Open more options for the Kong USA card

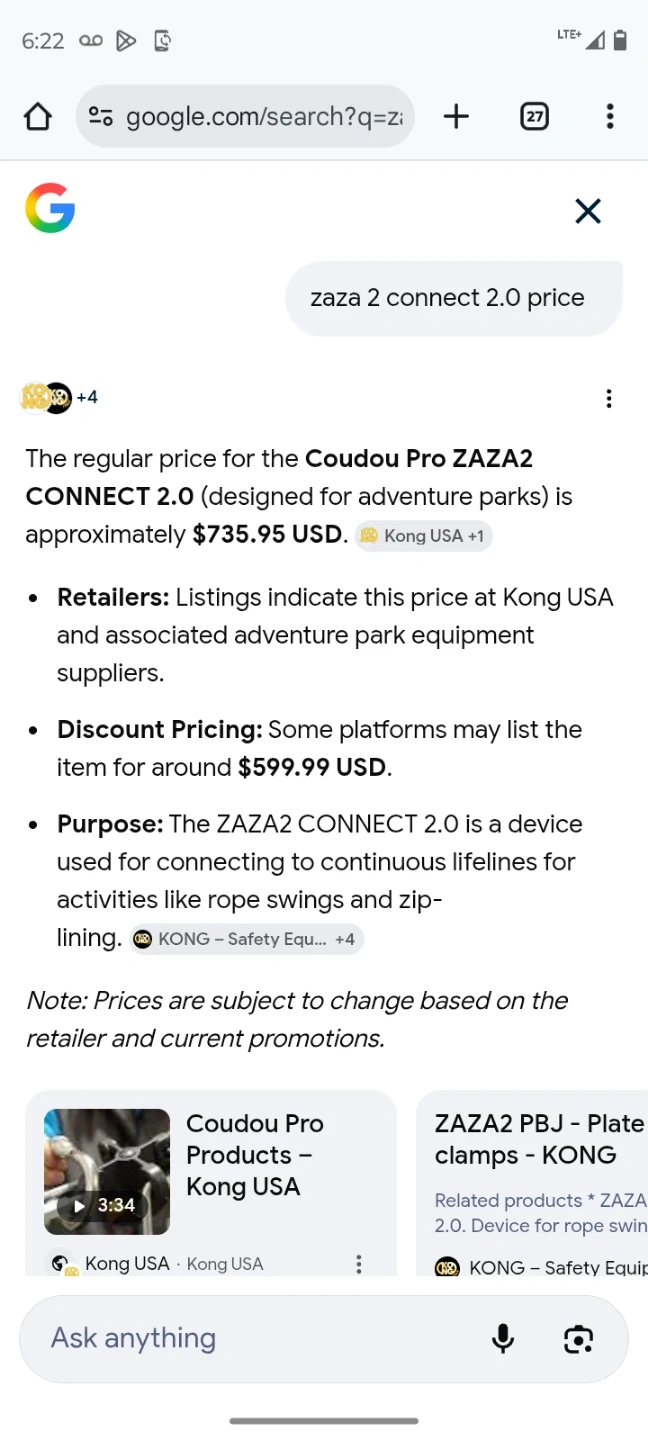pos(359,1264)
